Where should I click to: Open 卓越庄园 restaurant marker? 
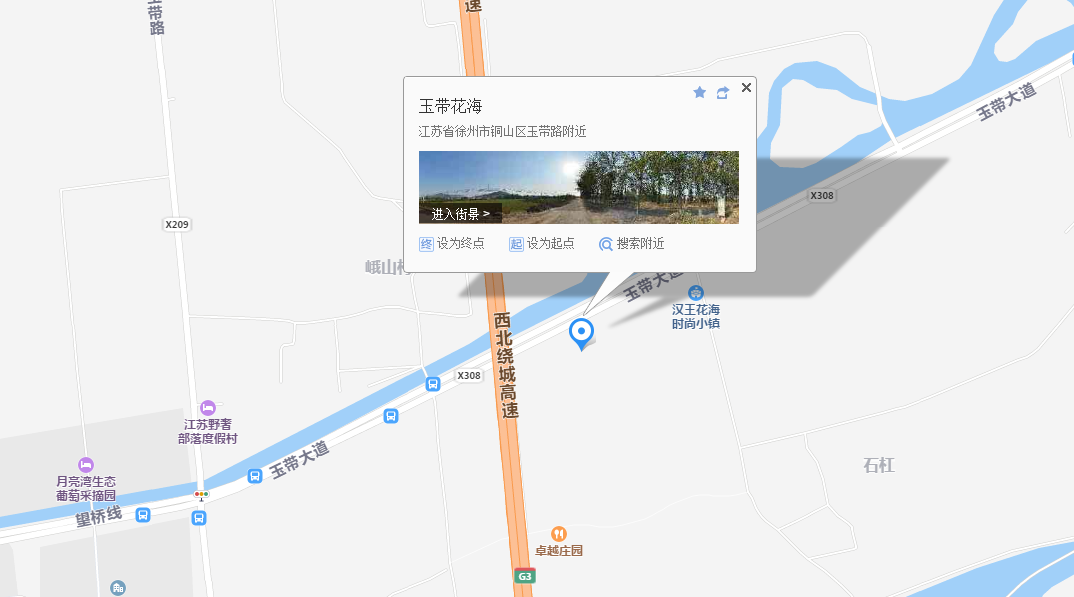coord(559,535)
